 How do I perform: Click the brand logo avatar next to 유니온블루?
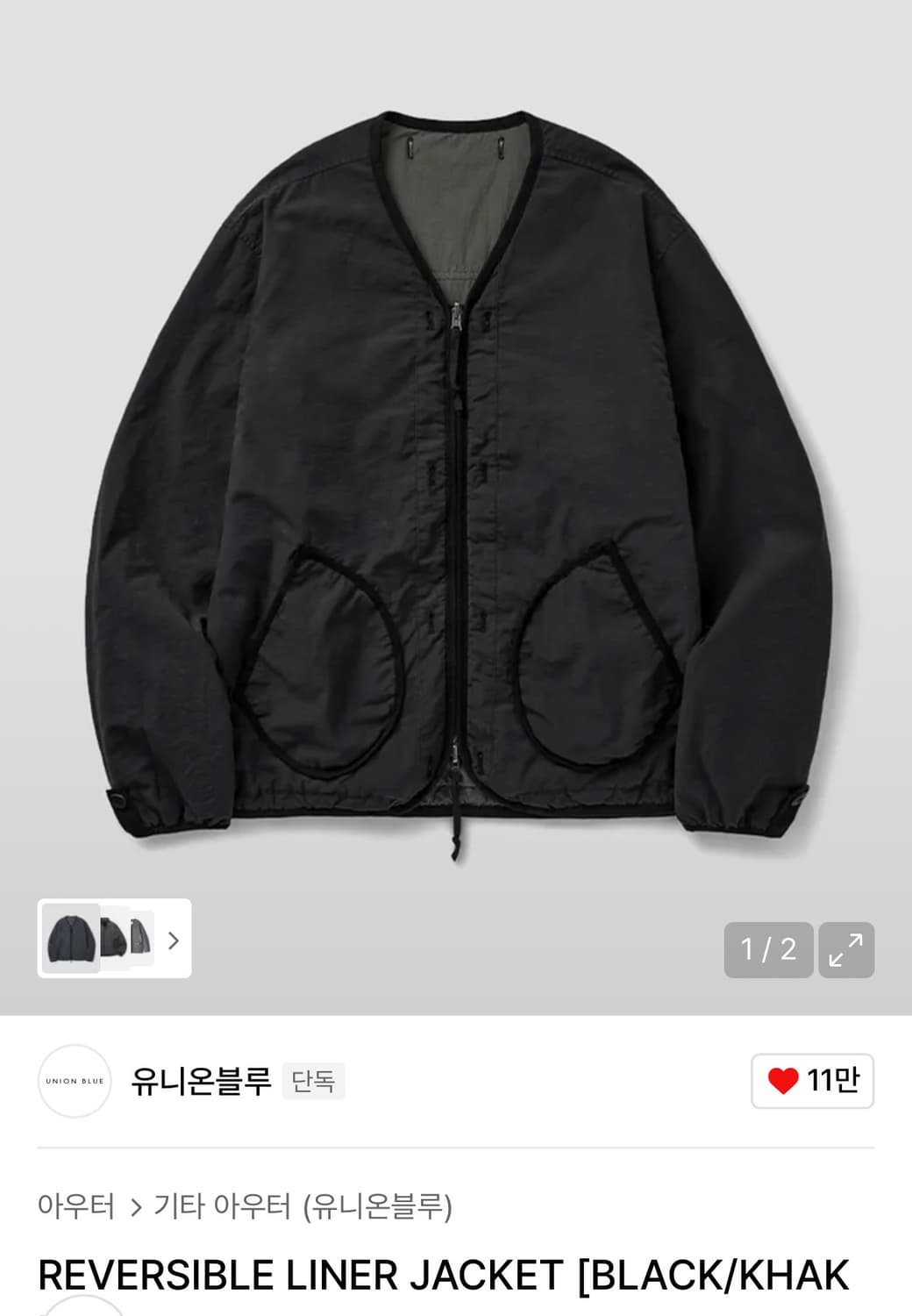click(x=74, y=1082)
